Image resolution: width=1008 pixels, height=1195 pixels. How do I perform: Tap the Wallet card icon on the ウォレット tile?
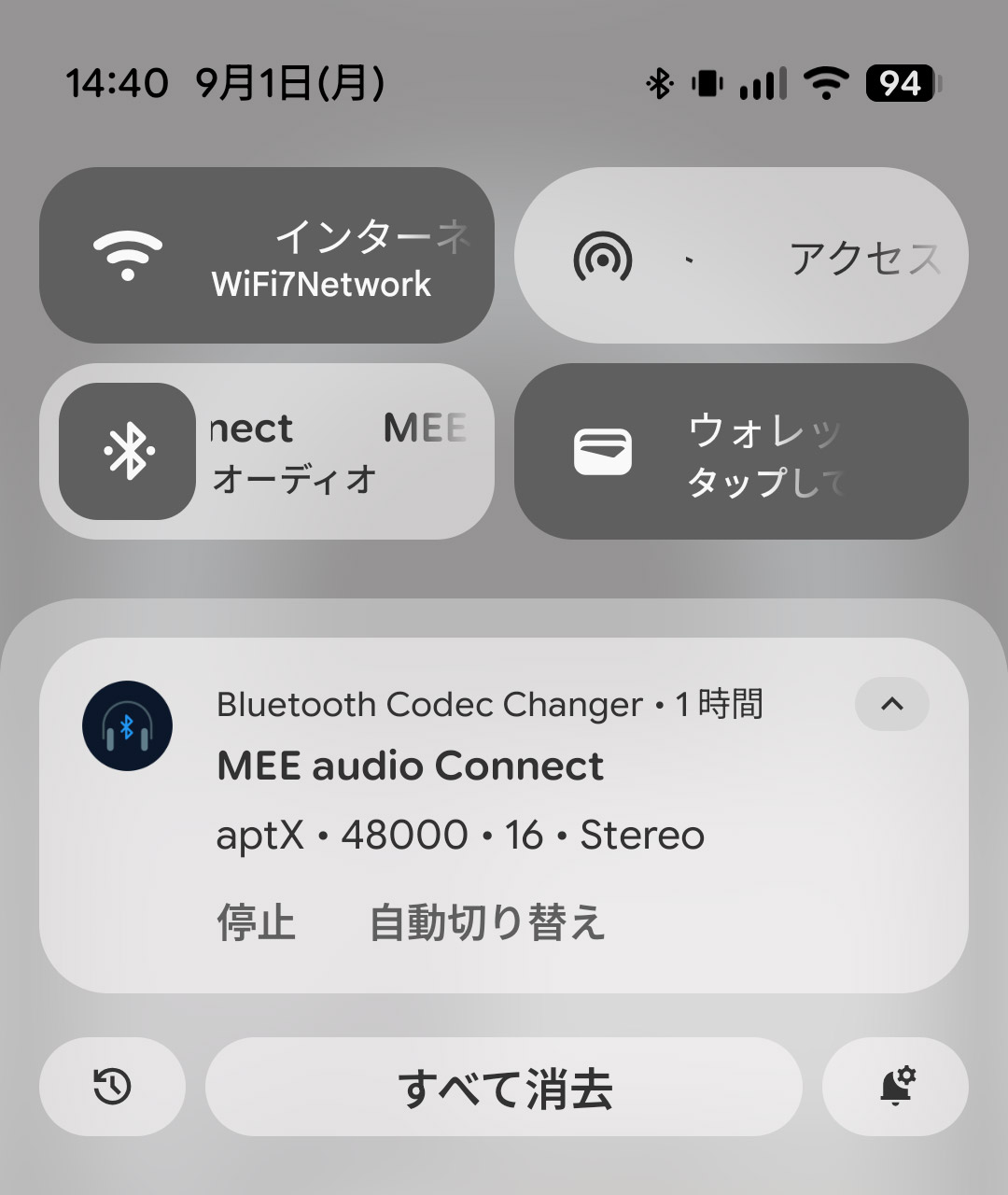[605, 451]
